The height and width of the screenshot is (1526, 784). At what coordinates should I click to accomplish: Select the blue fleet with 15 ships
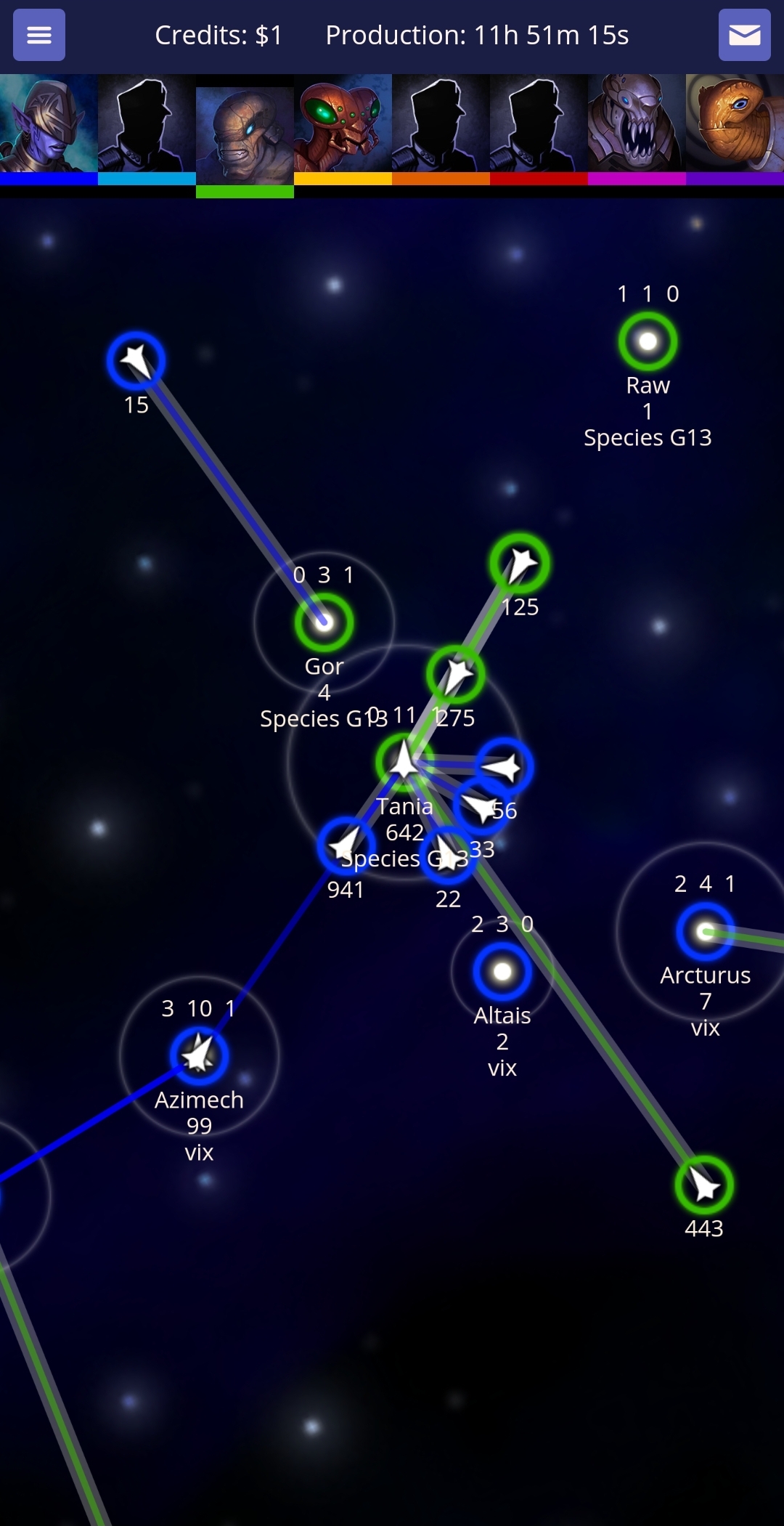point(136,361)
